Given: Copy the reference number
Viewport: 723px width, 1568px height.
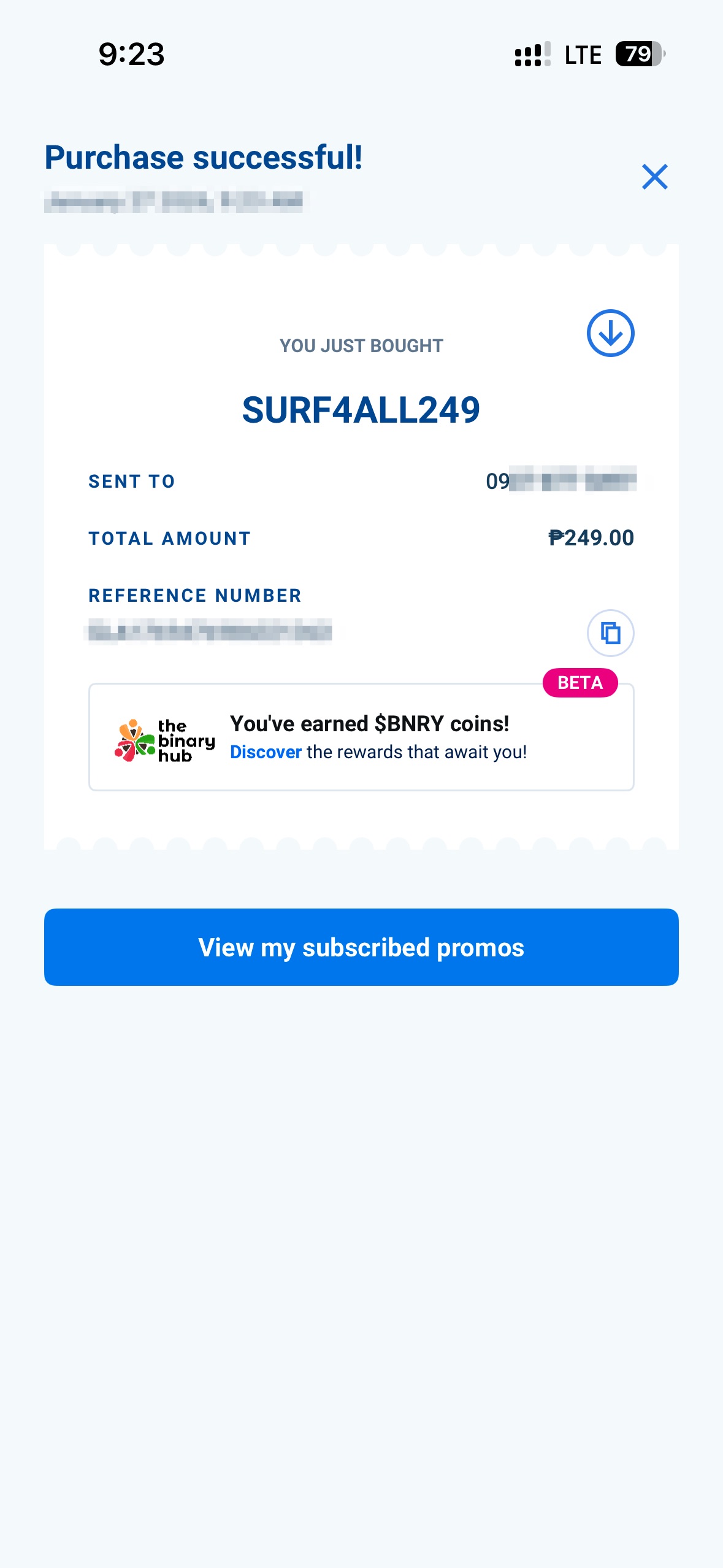Looking at the screenshot, I should click(x=610, y=632).
